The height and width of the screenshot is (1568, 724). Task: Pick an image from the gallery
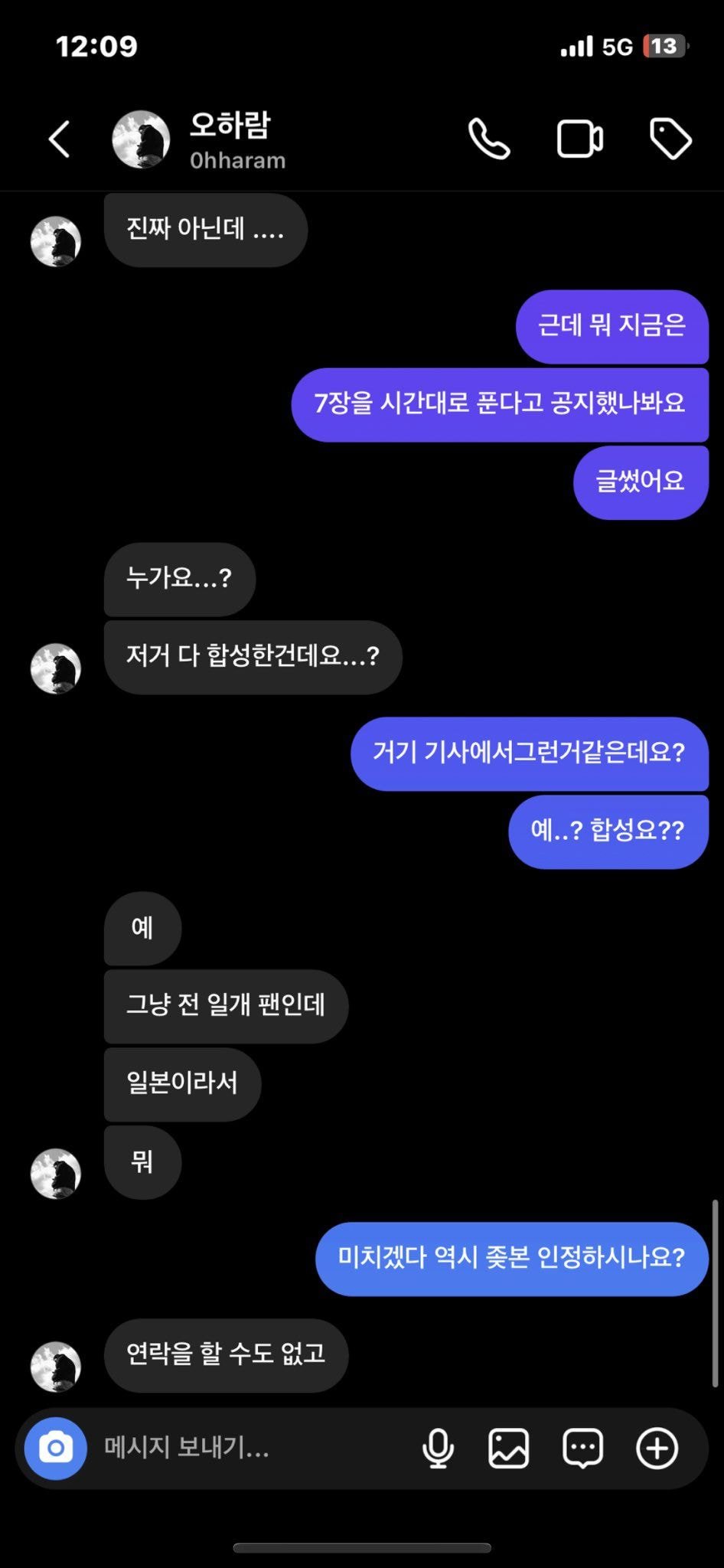(509, 1448)
